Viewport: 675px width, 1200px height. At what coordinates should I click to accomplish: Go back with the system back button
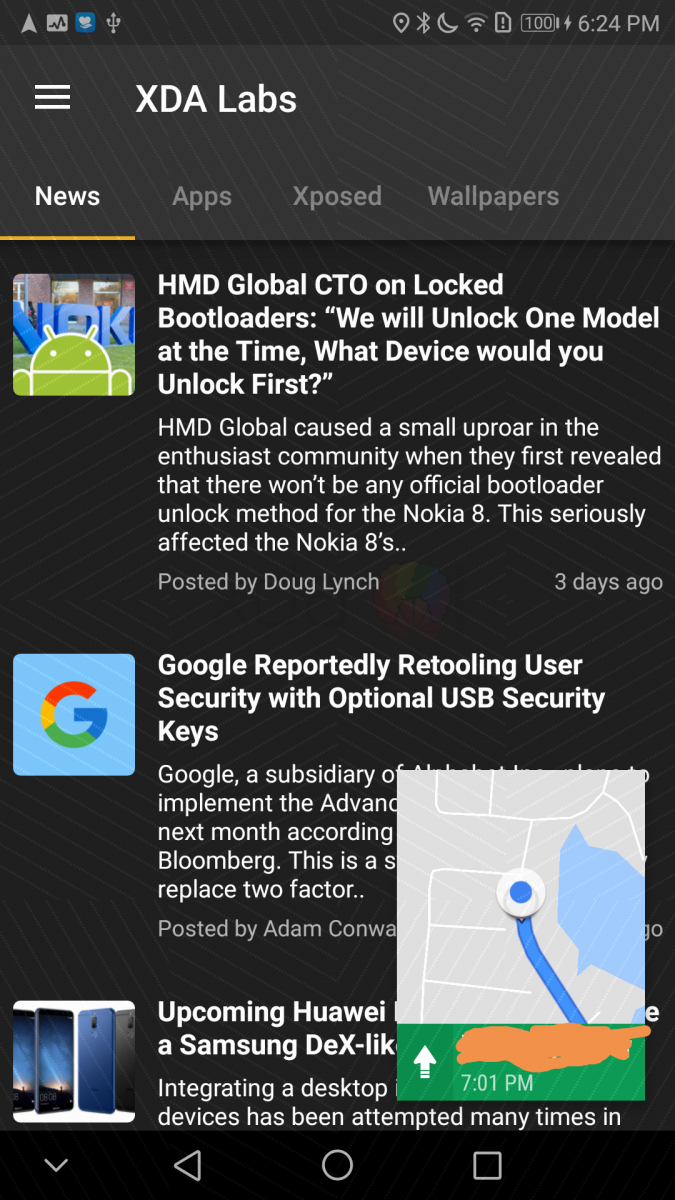(188, 1165)
